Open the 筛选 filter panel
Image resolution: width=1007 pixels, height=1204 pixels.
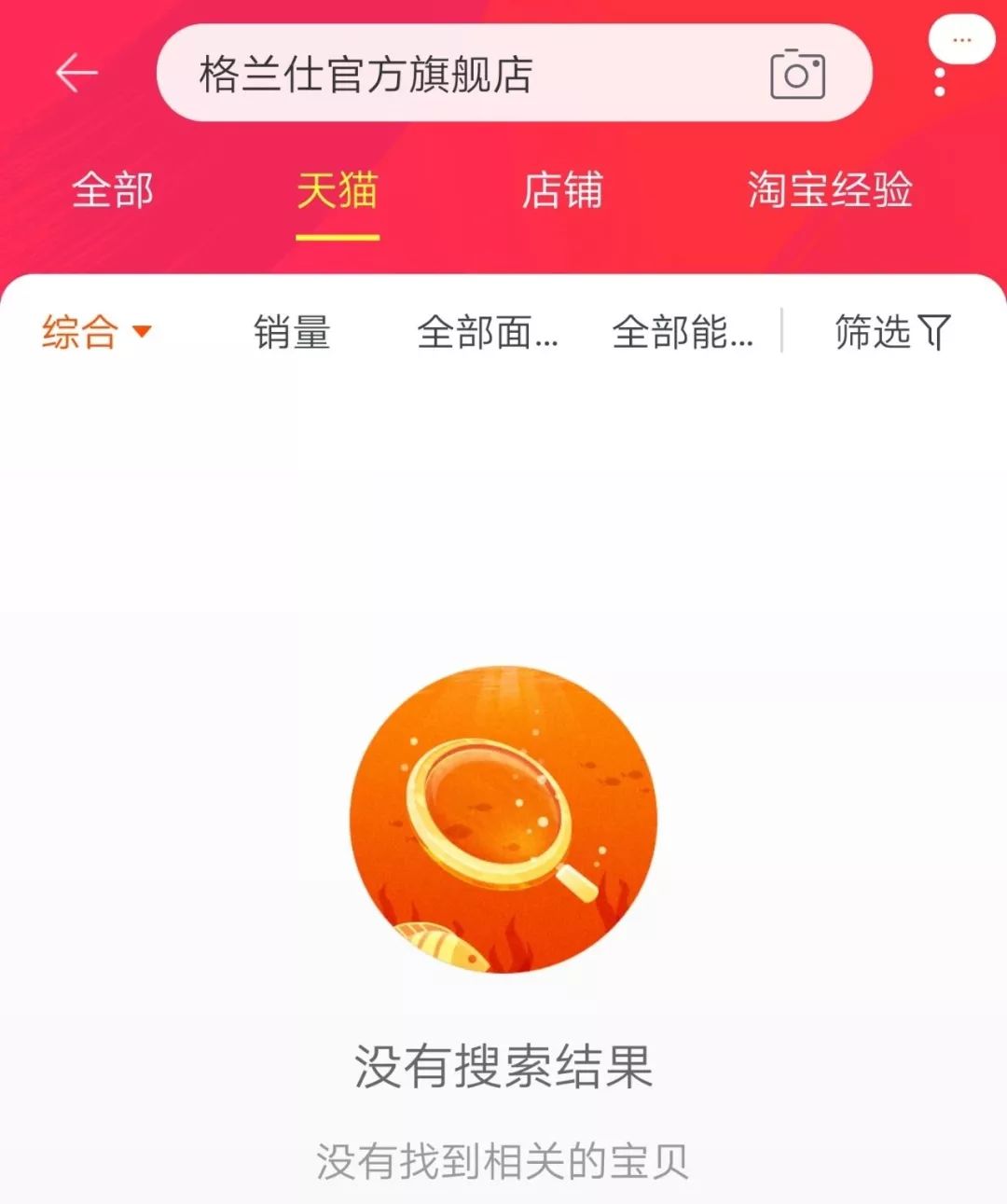click(x=891, y=332)
